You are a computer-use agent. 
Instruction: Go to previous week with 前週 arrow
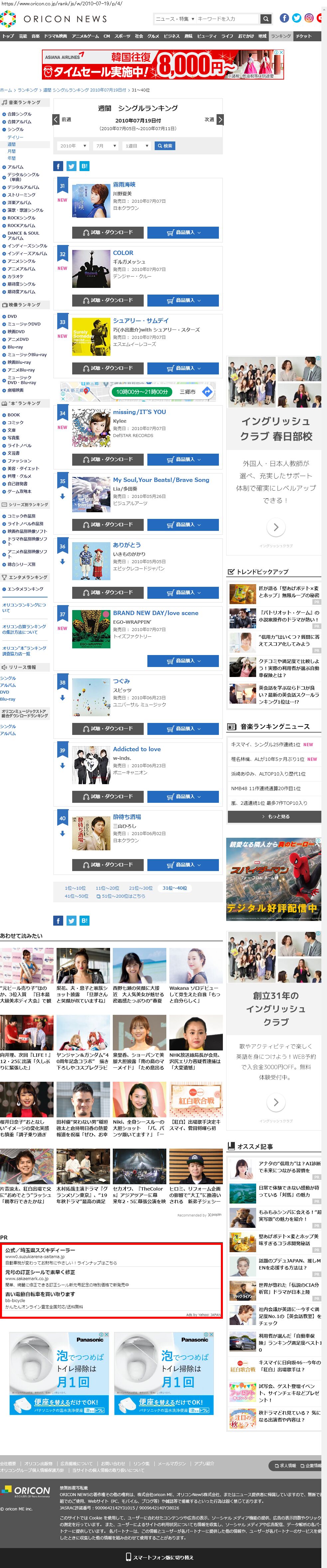coord(57,119)
